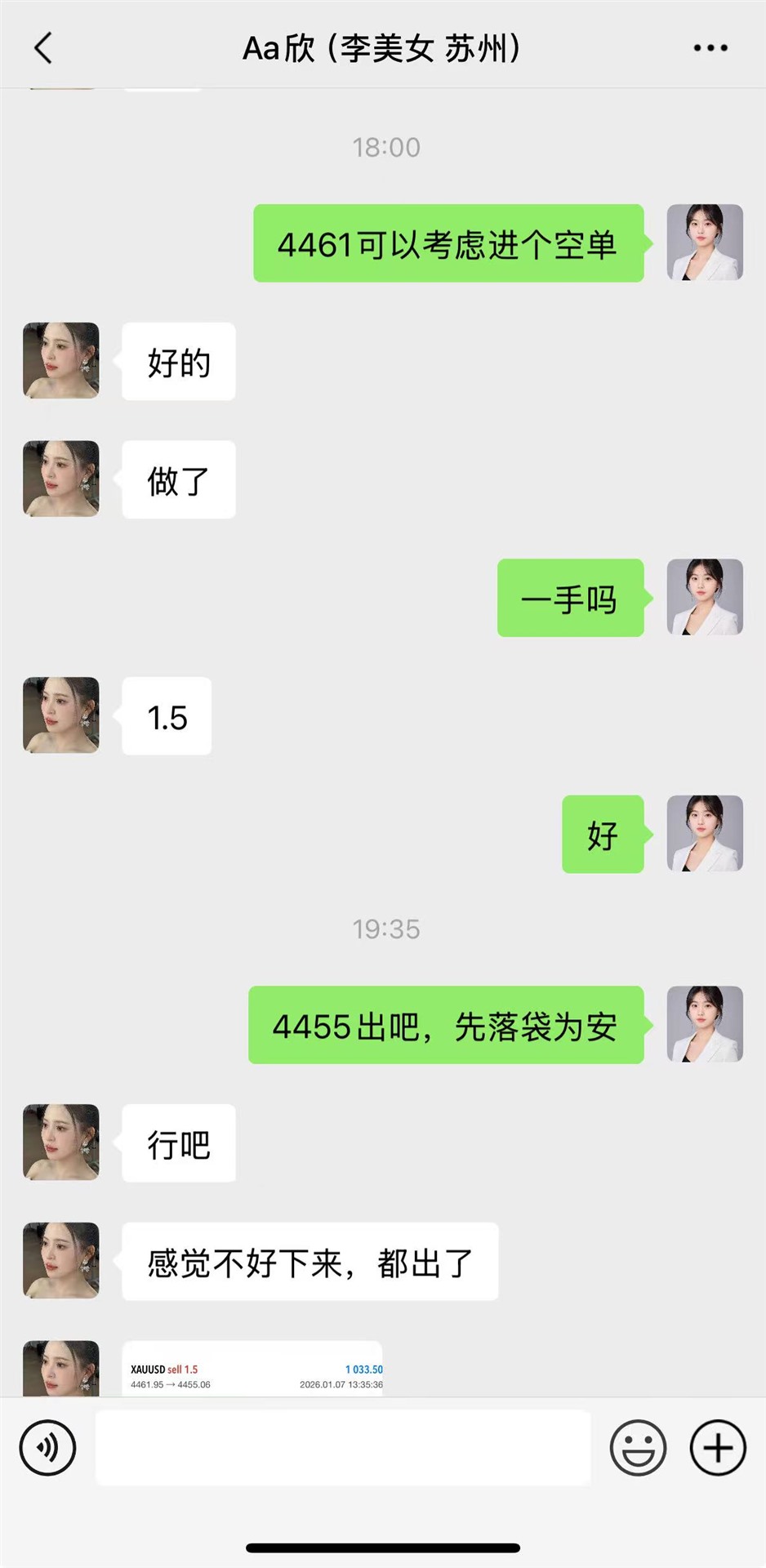The height and width of the screenshot is (1568, 766).
Task: View contact avatar beside 好的 message
Action: point(61,360)
